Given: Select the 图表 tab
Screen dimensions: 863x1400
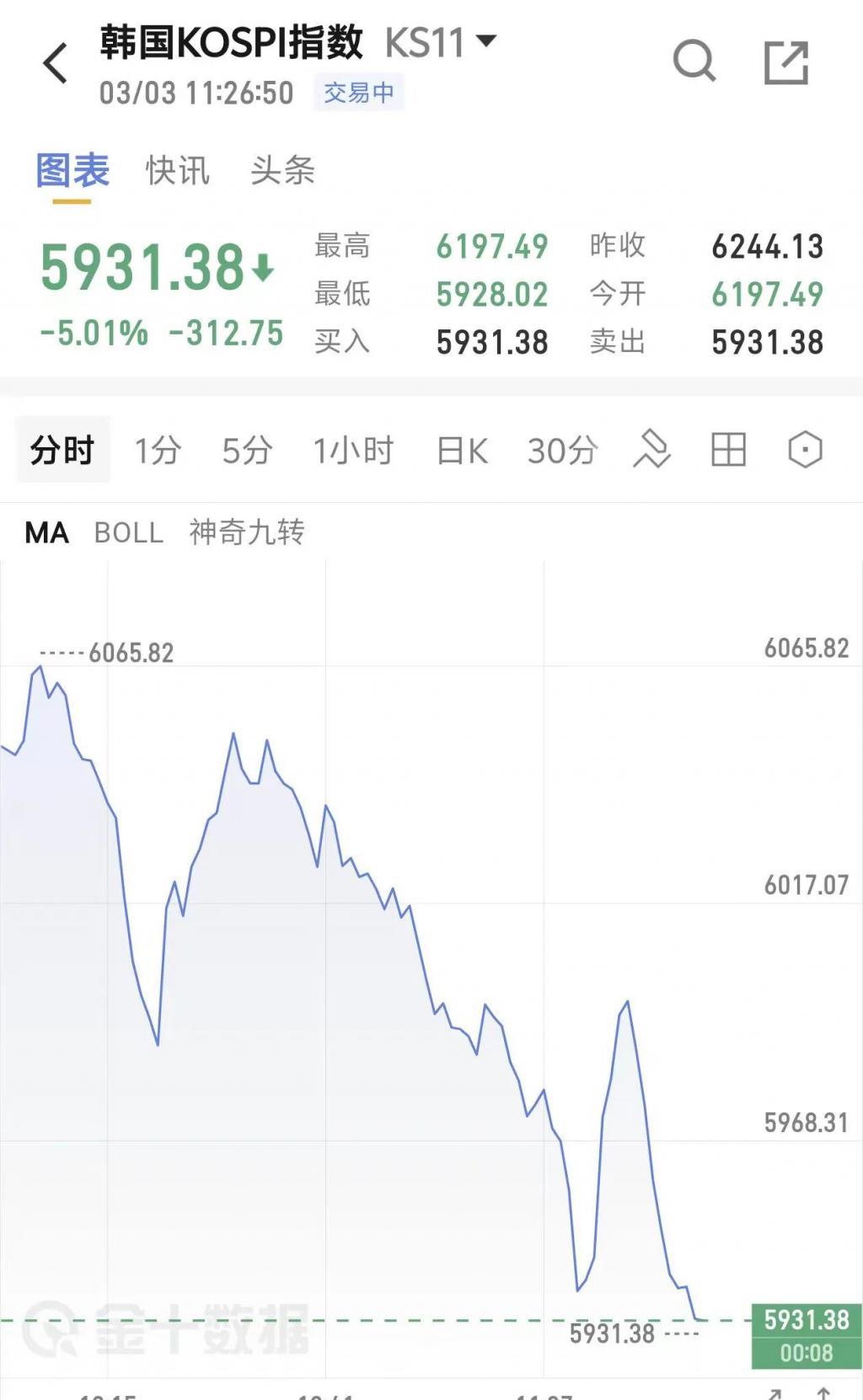Looking at the screenshot, I should click(x=72, y=170).
